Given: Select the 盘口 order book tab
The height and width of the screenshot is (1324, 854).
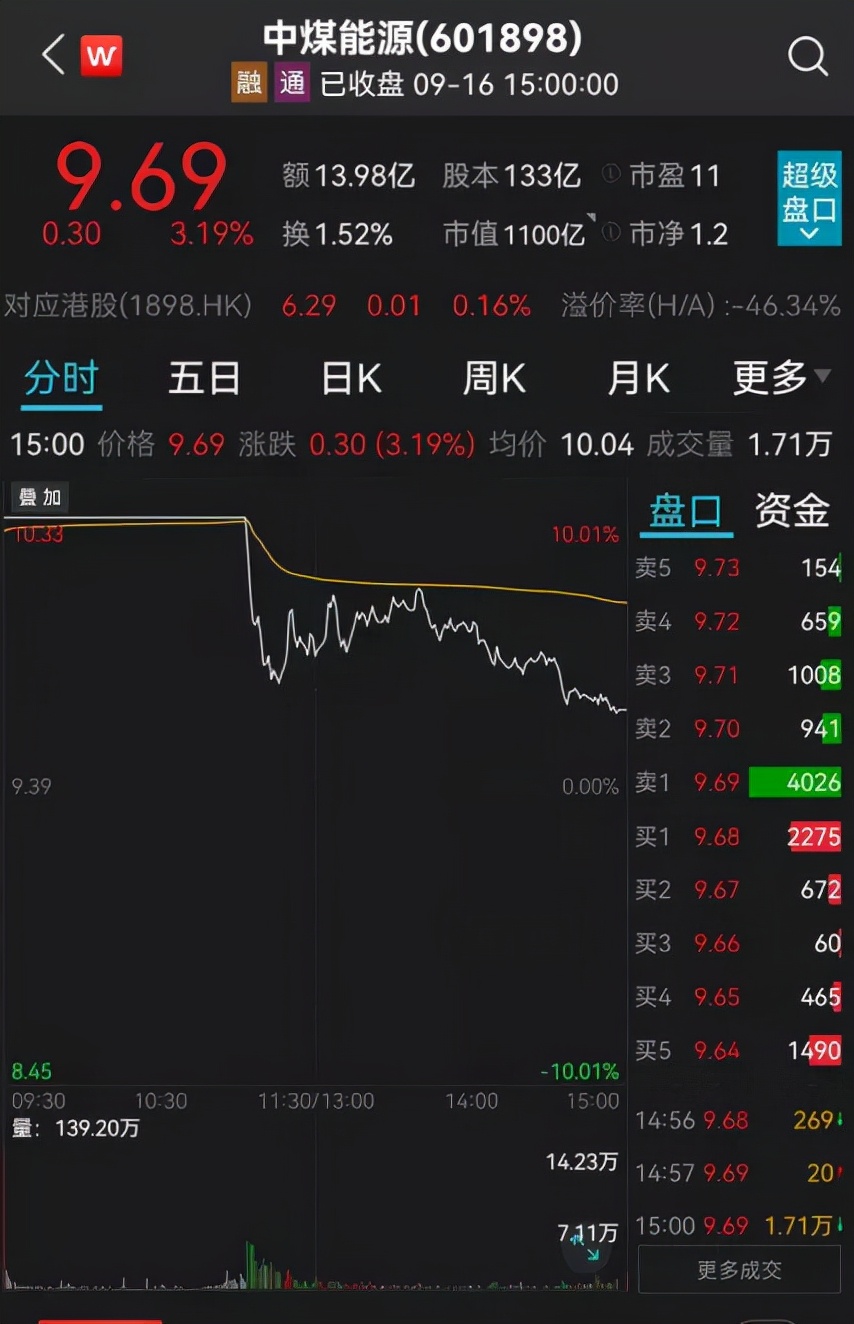Looking at the screenshot, I should 686,511.
